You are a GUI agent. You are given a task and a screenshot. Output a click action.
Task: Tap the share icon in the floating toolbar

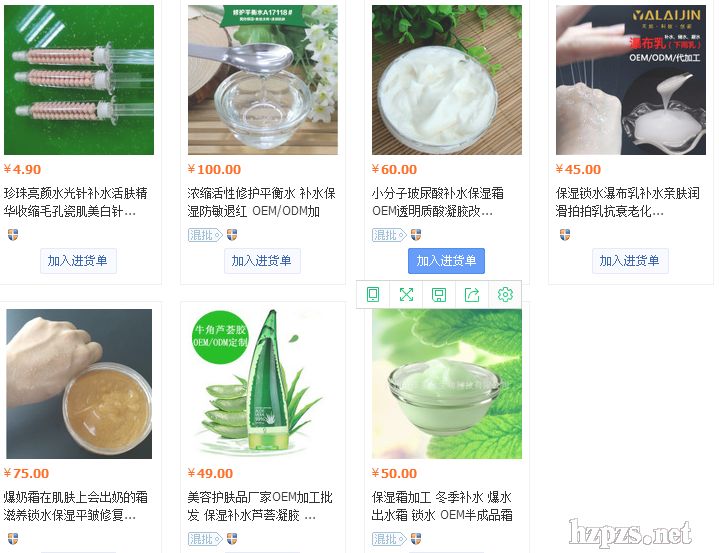tap(472, 294)
